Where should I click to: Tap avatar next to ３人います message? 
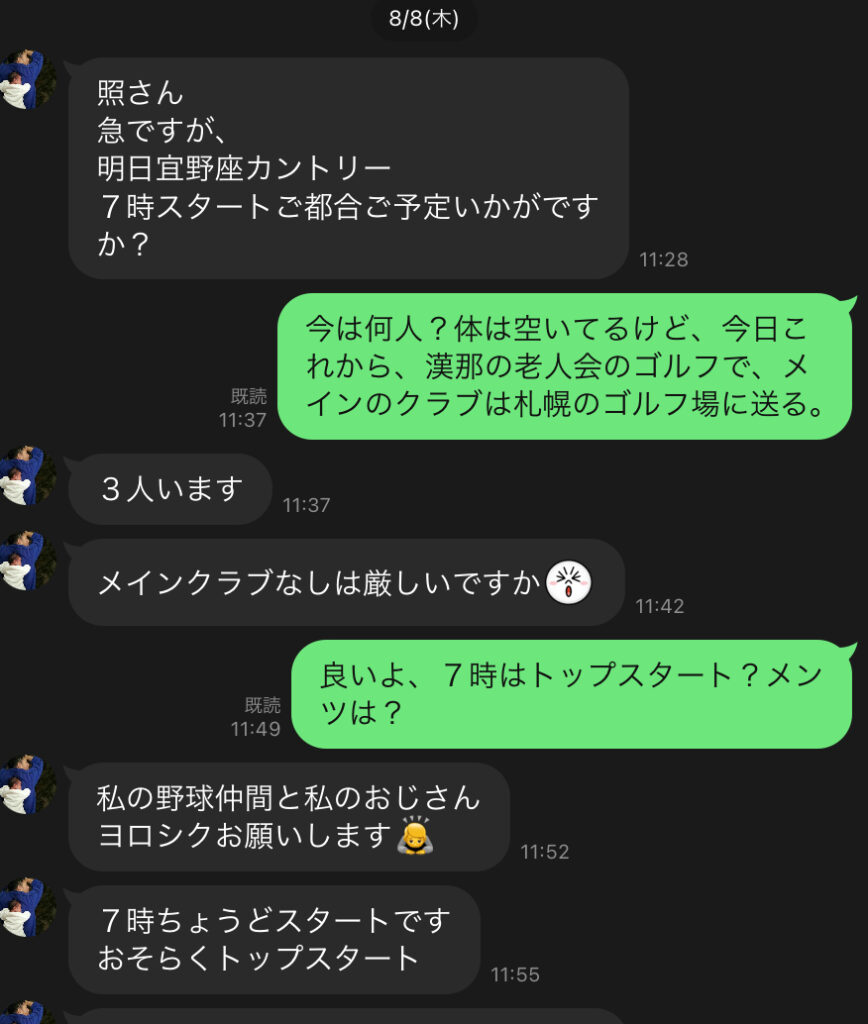pyautogui.click(x=24, y=476)
